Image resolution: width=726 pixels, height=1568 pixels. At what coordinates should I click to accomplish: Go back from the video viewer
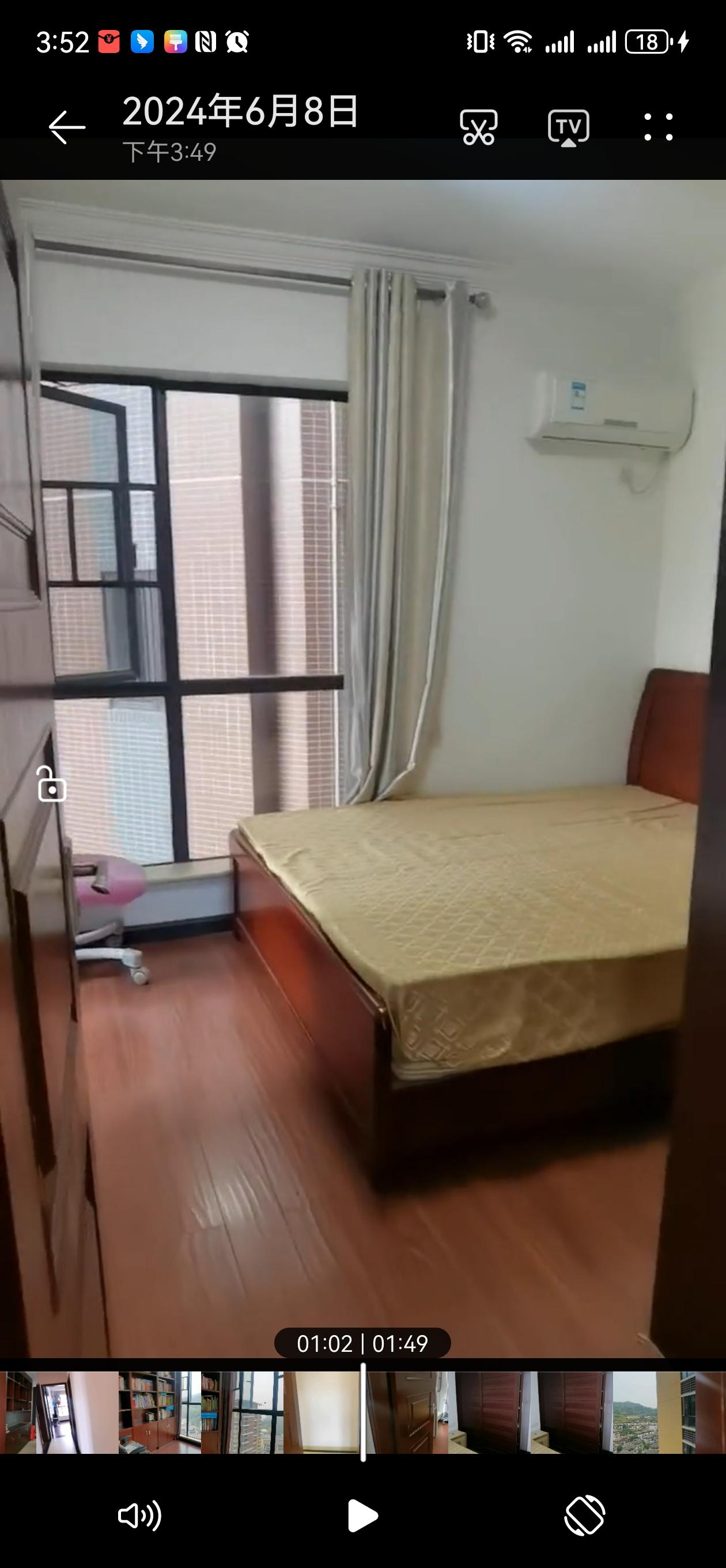(x=67, y=127)
